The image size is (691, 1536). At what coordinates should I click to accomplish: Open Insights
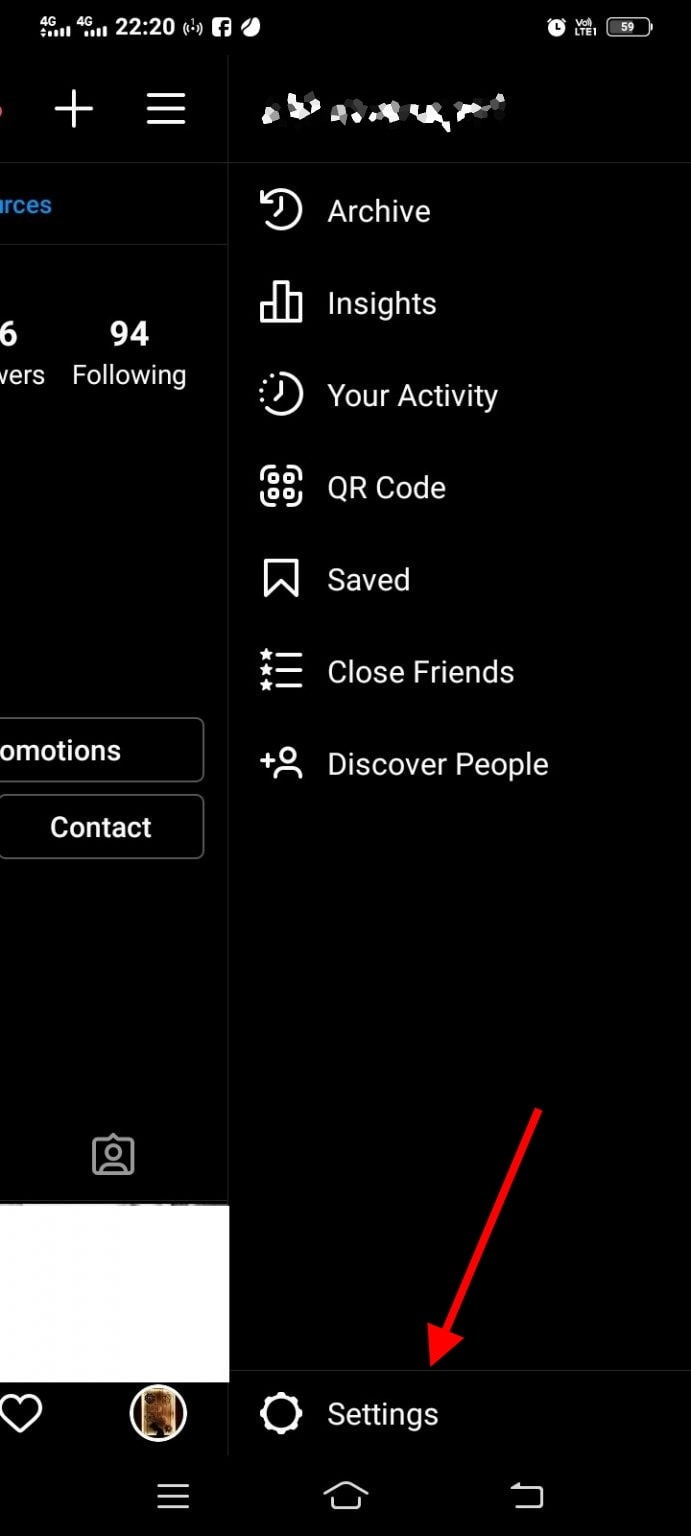(460, 303)
